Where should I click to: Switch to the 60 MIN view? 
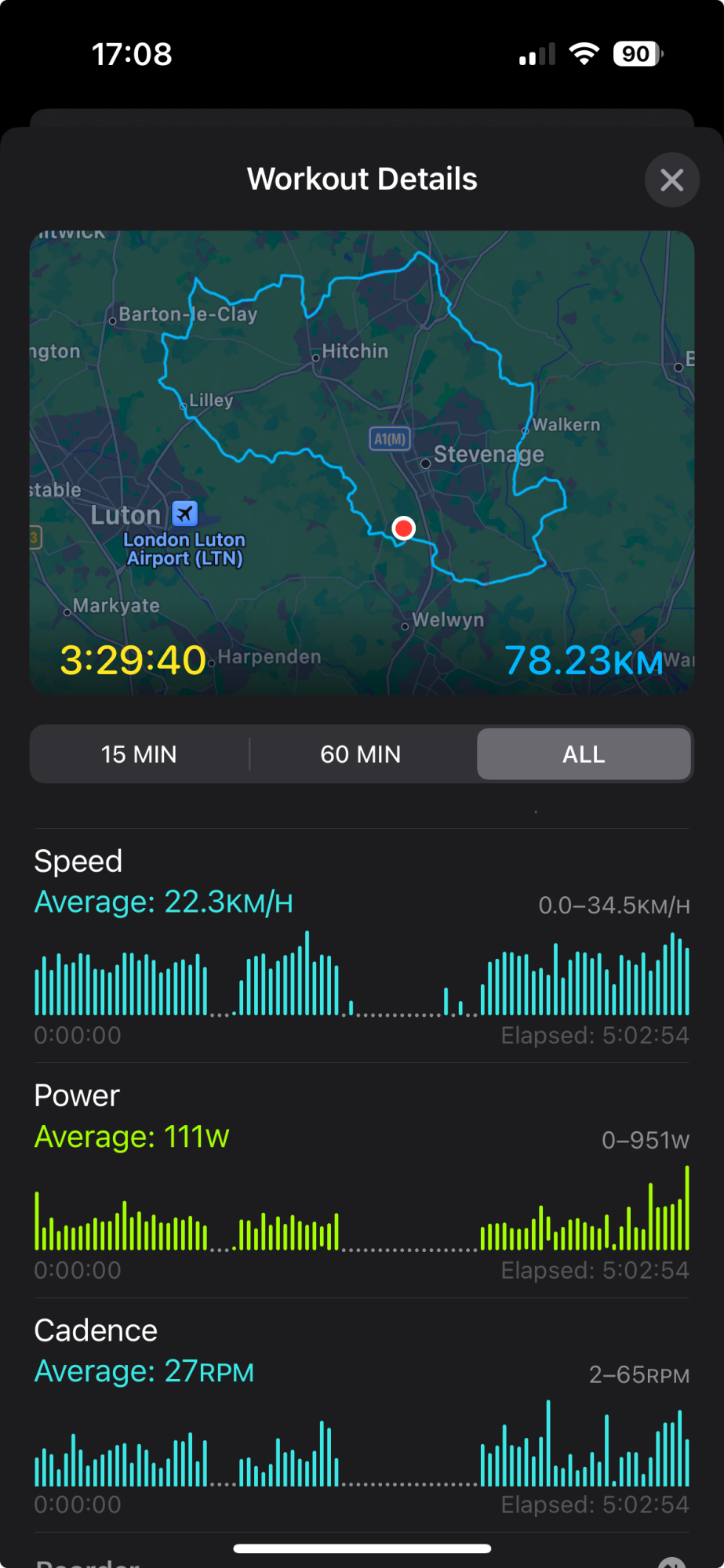tap(361, 754)
